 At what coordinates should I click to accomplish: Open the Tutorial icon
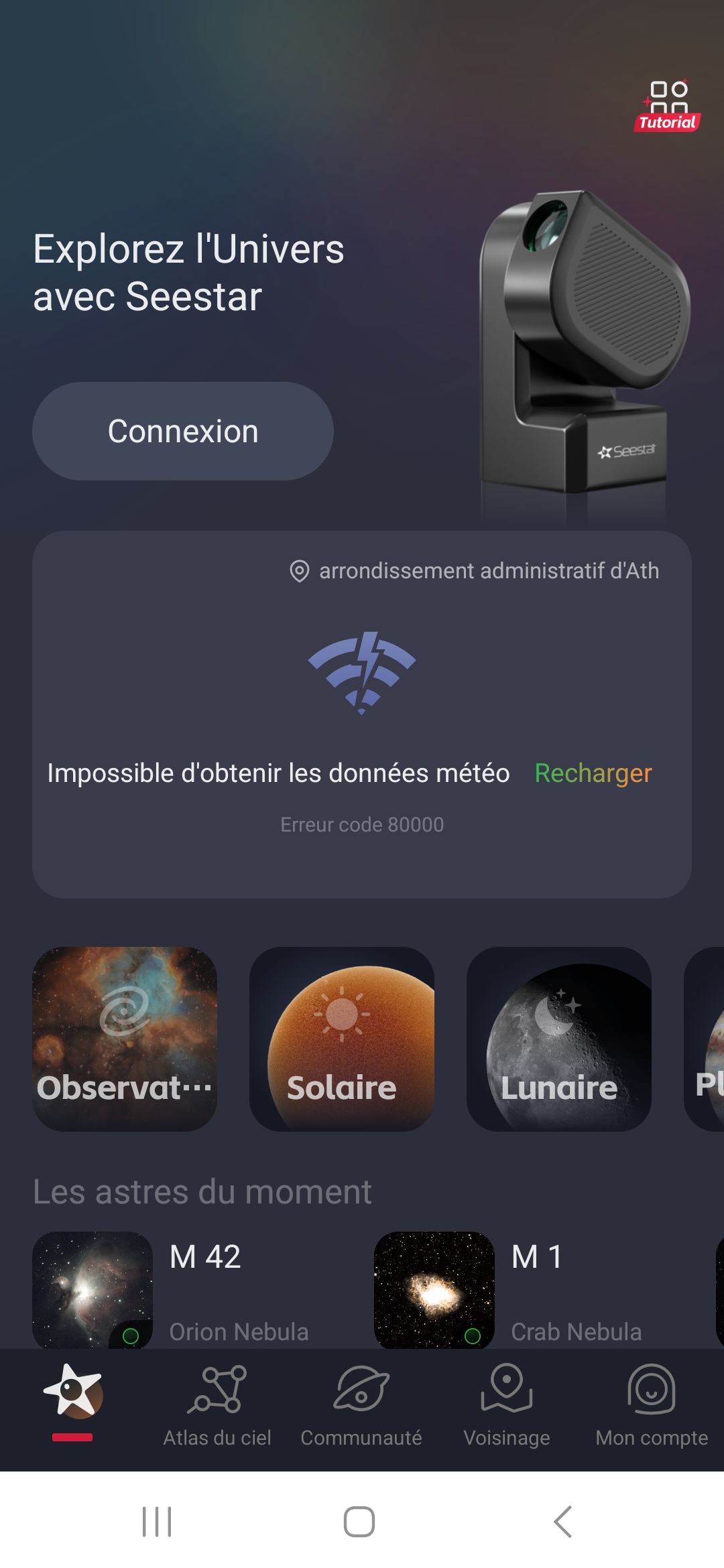[x=668, y=106]
